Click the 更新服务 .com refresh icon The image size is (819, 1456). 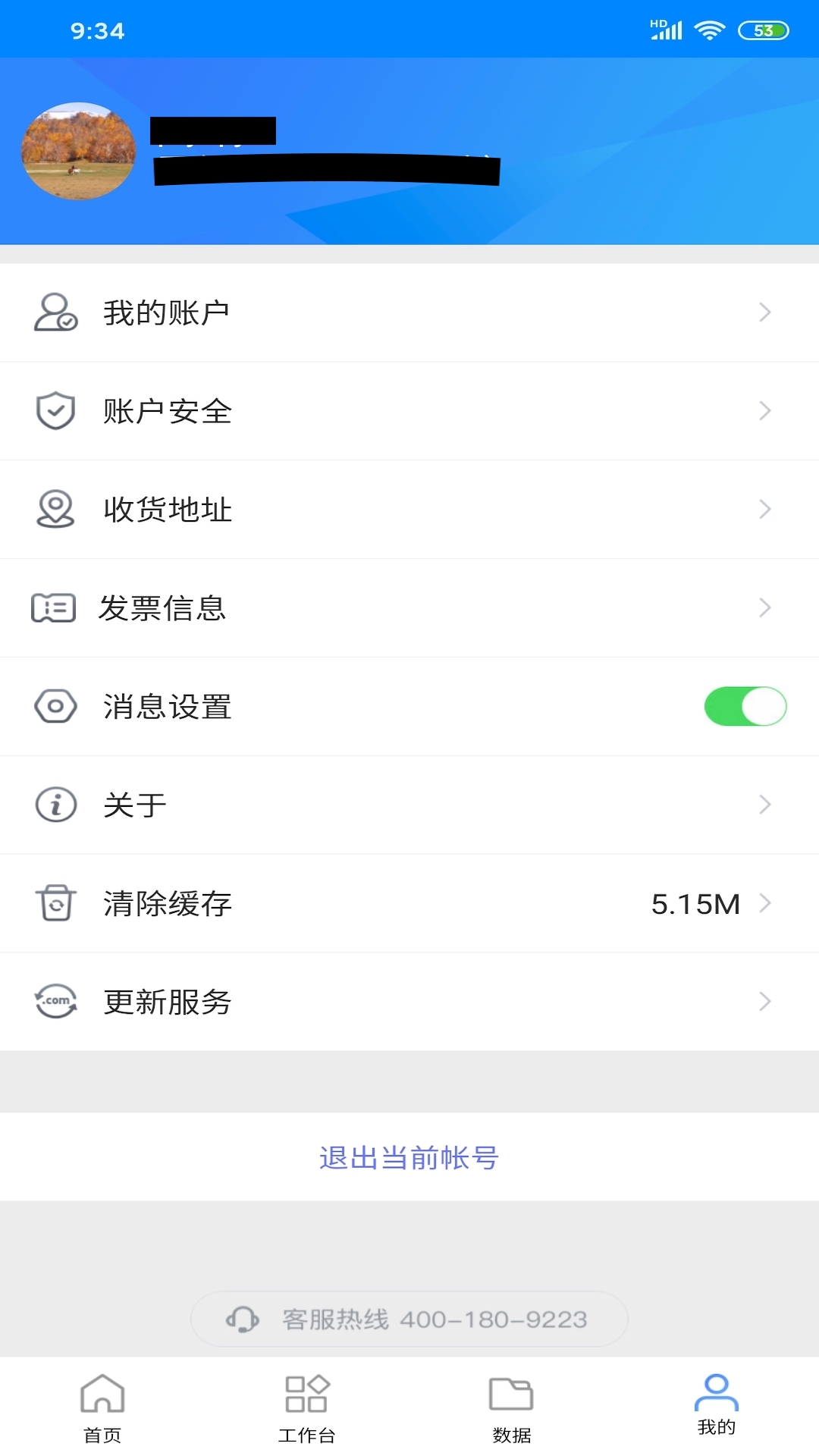click(x=55, y=1002)
